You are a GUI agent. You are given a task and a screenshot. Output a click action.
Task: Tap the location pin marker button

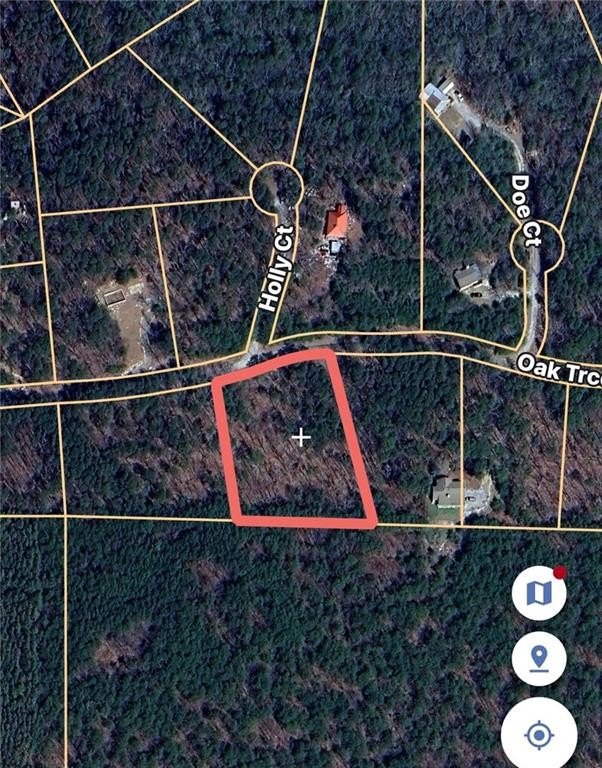click(x=539, y=660)
